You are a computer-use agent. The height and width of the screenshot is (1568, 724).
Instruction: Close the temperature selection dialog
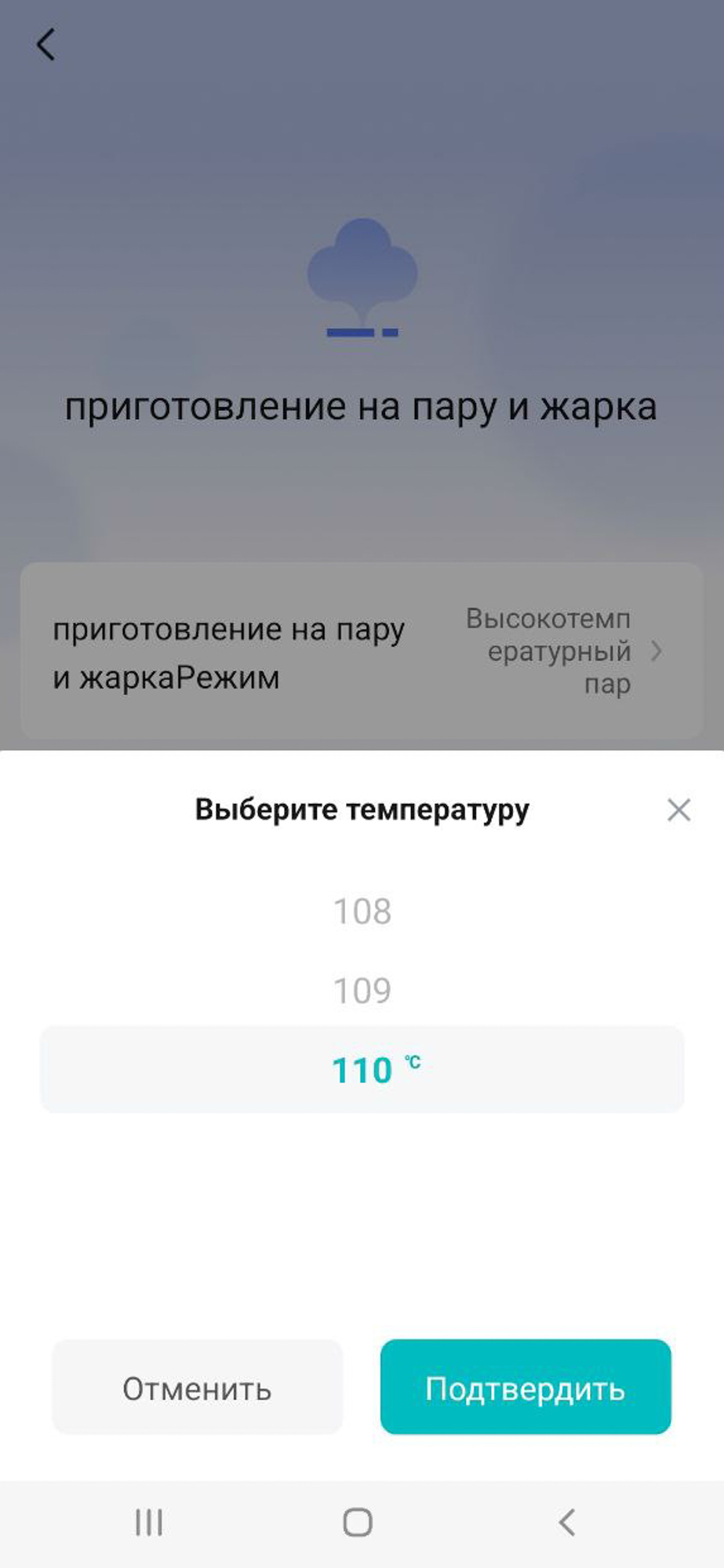pyautogui.click(x=679, y=809)
